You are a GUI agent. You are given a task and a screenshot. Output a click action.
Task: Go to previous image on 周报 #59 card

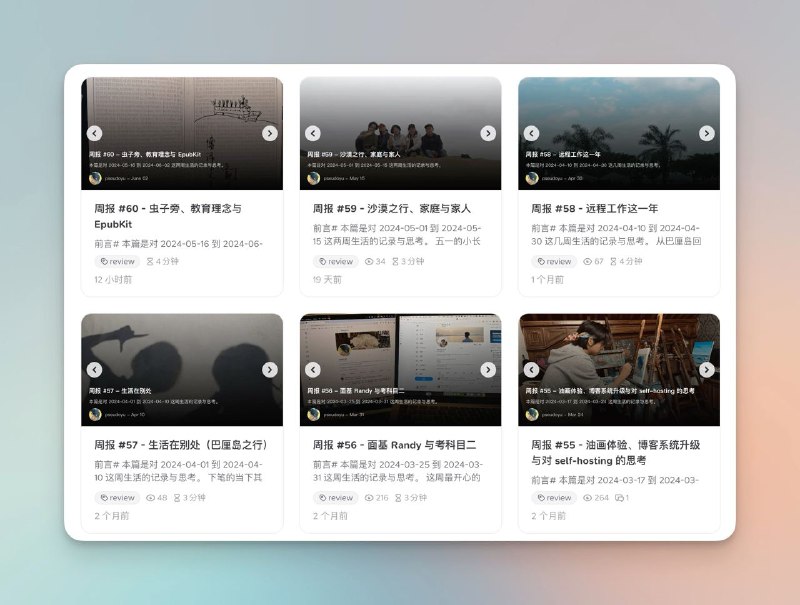pyautogui.click(x=313, y=133)
